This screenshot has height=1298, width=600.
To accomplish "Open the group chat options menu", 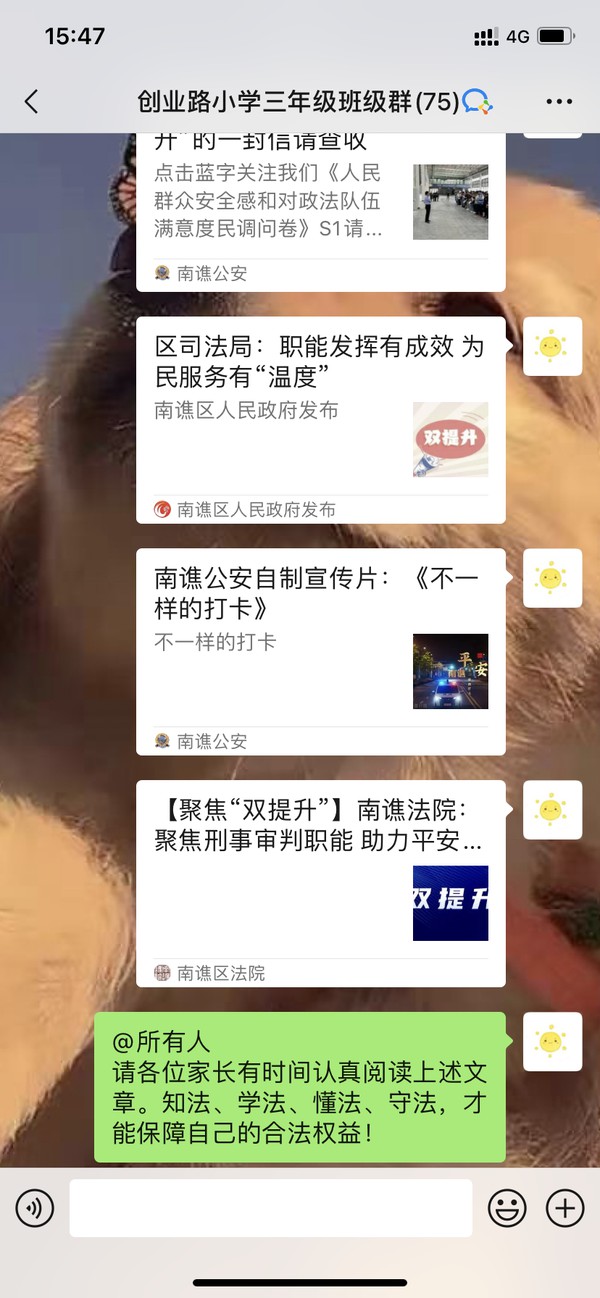I will point(558,101).
